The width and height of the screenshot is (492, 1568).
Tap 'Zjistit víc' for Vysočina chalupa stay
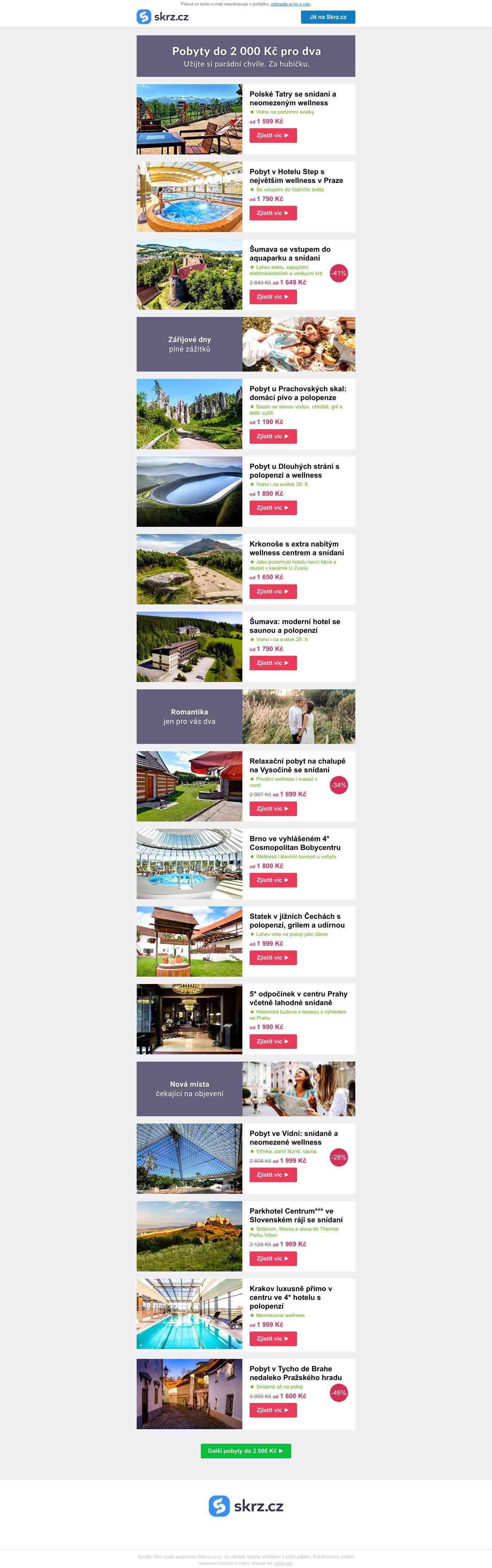pyautogui.click(x=273, y=808)
